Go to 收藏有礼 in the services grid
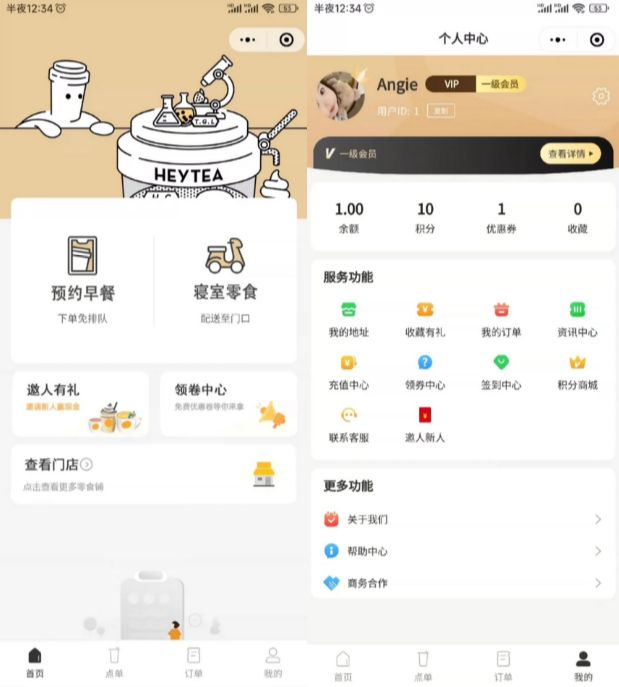 [x=425, y=319]
